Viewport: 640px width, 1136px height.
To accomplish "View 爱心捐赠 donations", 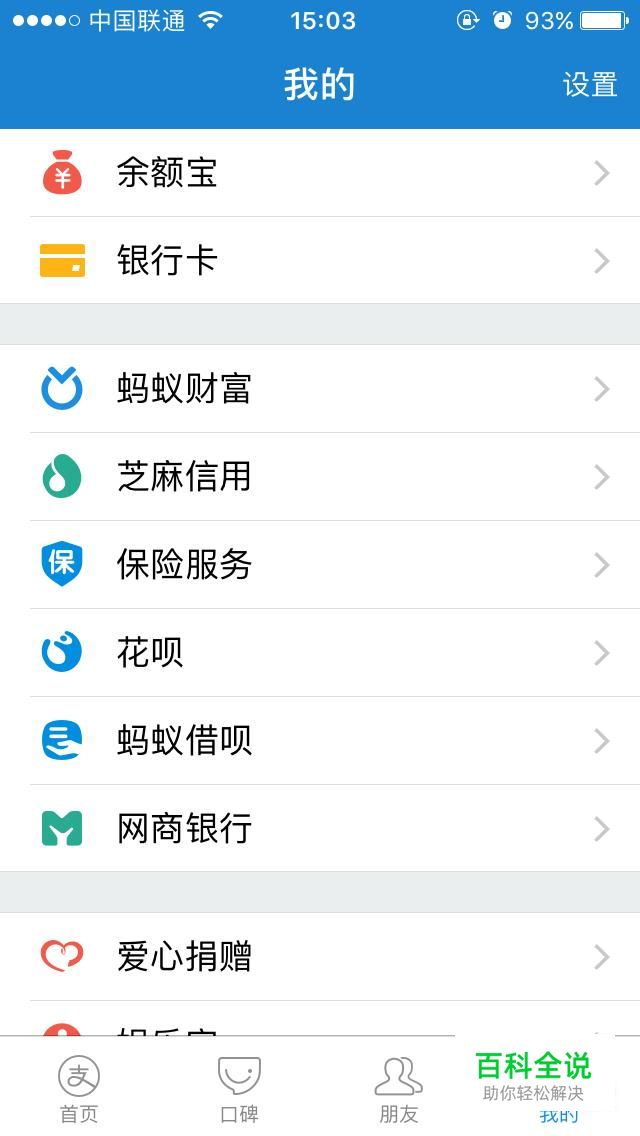I will click(x=320, y=957).
